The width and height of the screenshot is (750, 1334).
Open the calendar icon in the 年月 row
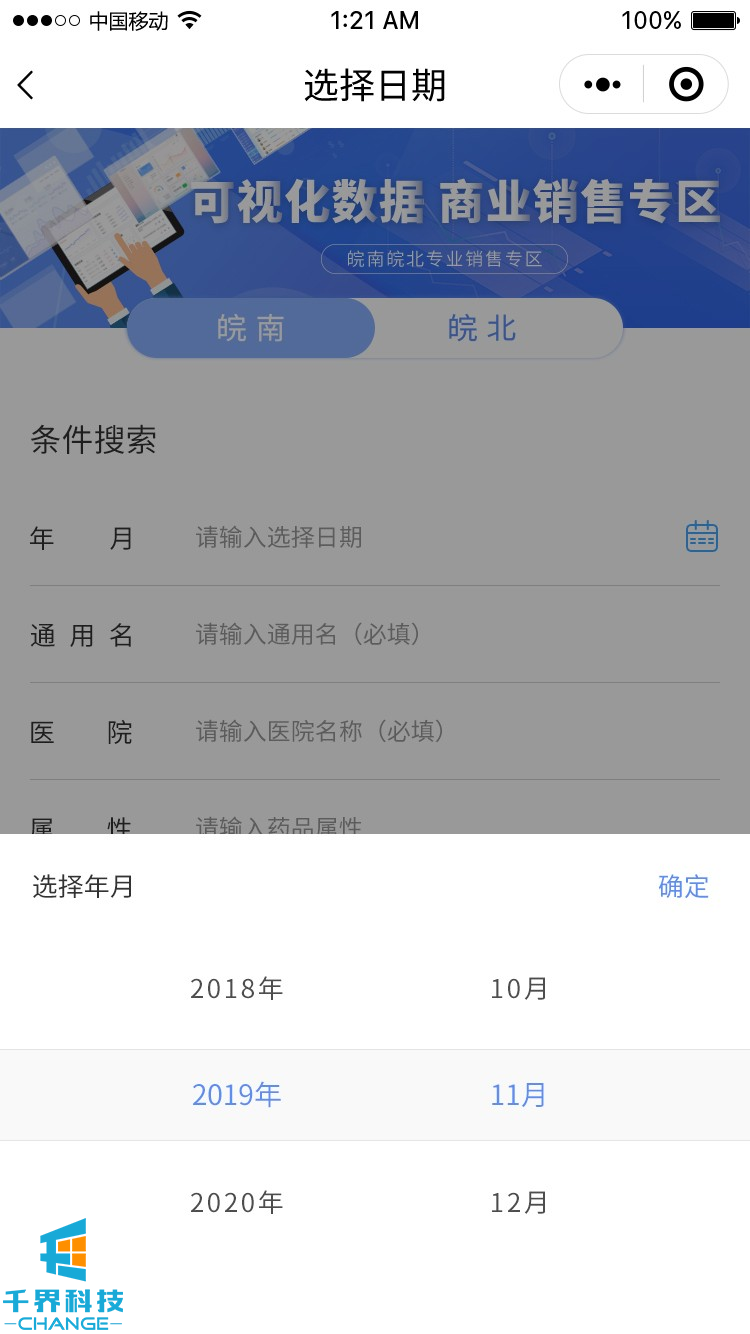tap(702, 537)
